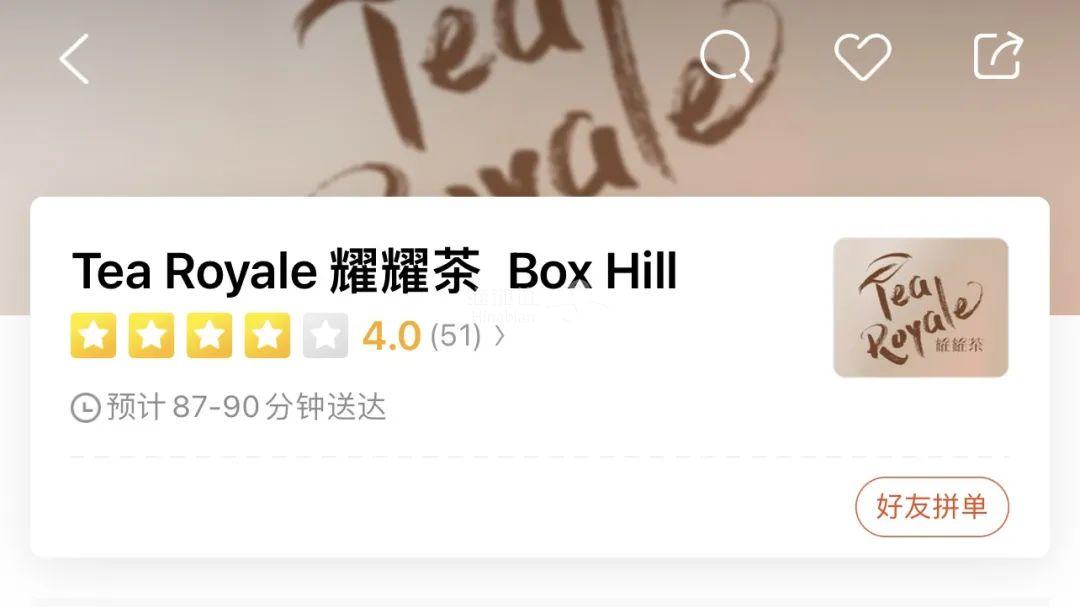Add Tea Royale to favorites
The width and height of the screenshot is (1080, 607).
(862, 57)
